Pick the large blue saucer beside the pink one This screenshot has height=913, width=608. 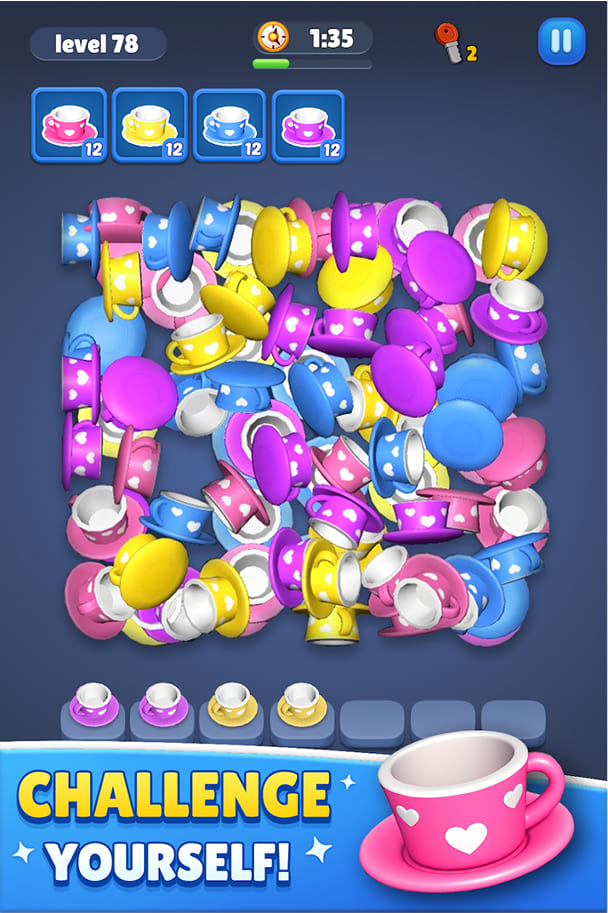click(463, 431)
